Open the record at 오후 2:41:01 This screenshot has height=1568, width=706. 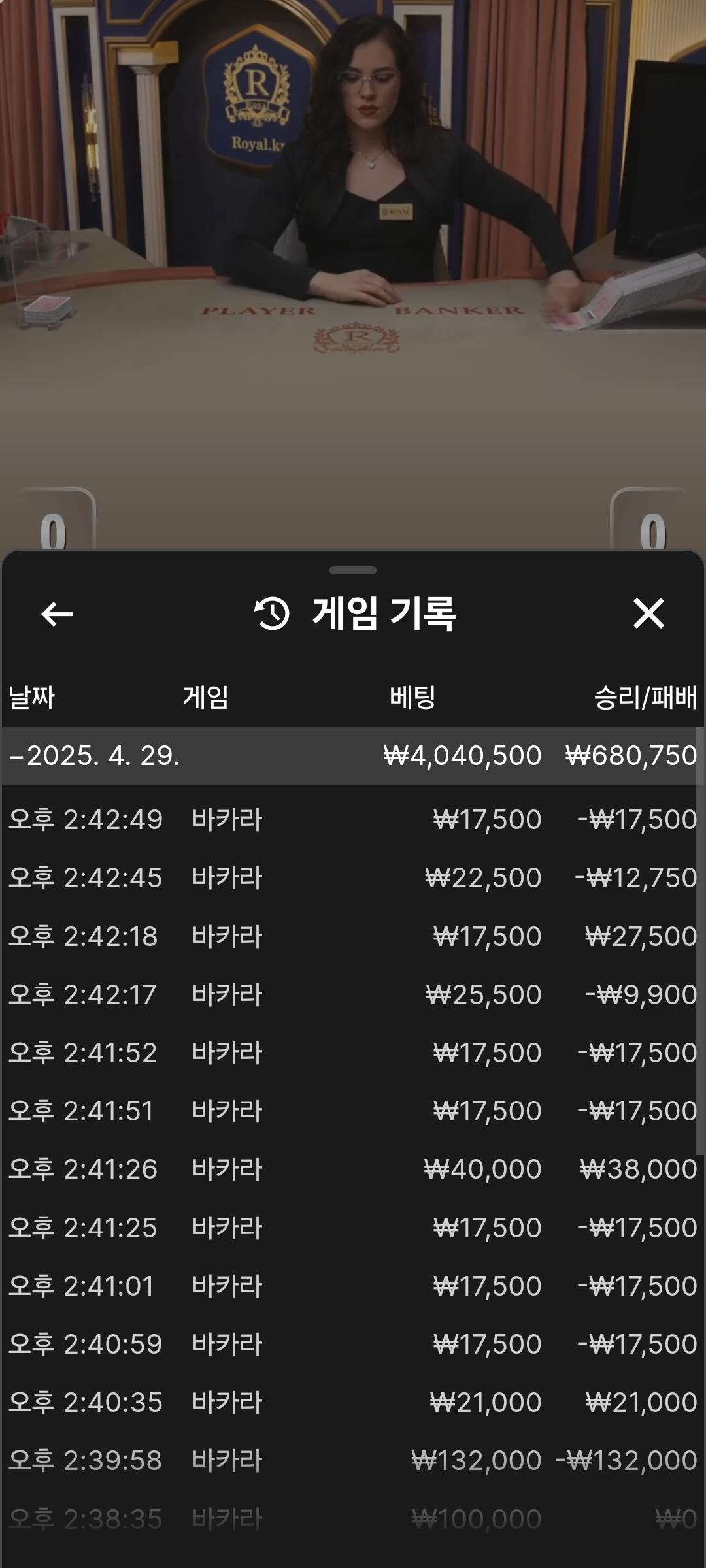[353, 1286]
